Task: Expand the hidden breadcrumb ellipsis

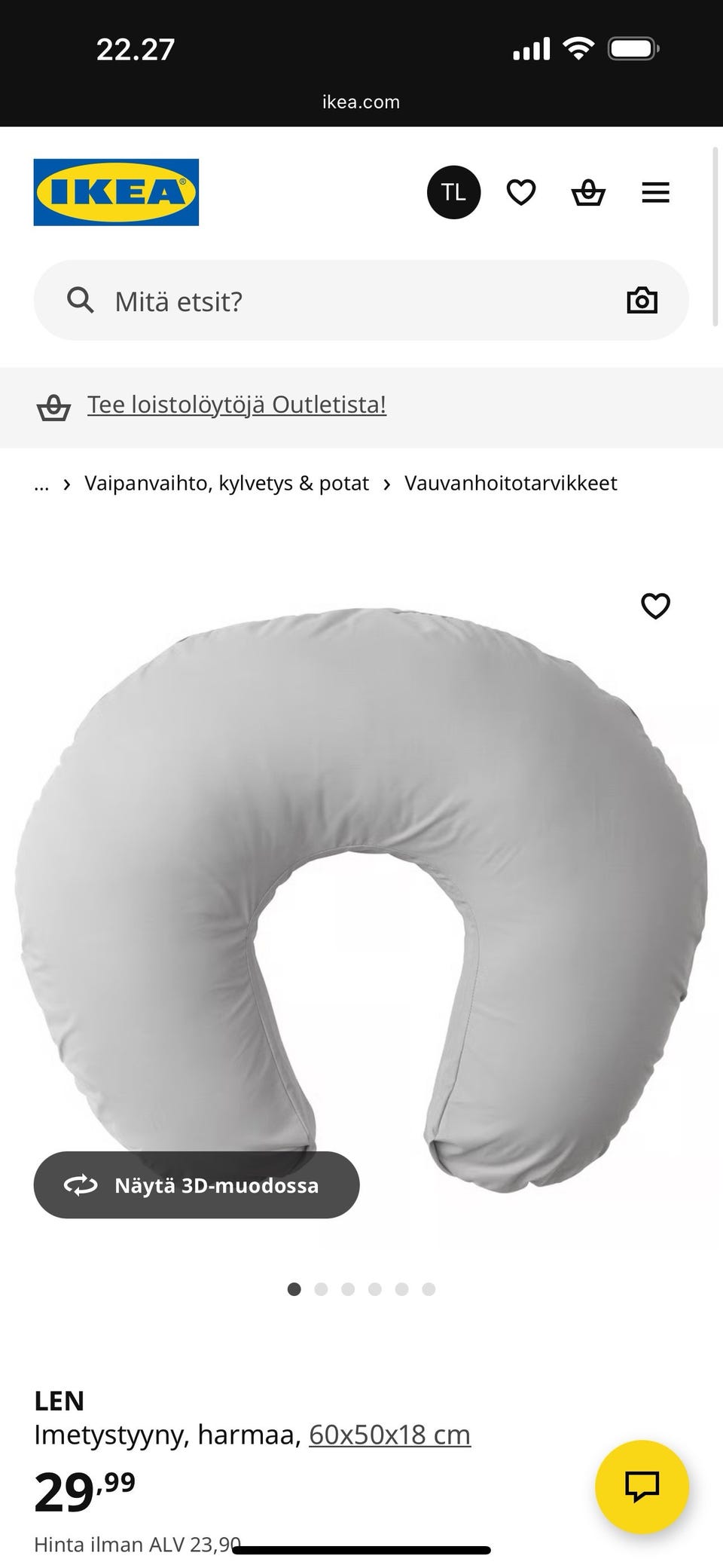Action: [41, 482]
